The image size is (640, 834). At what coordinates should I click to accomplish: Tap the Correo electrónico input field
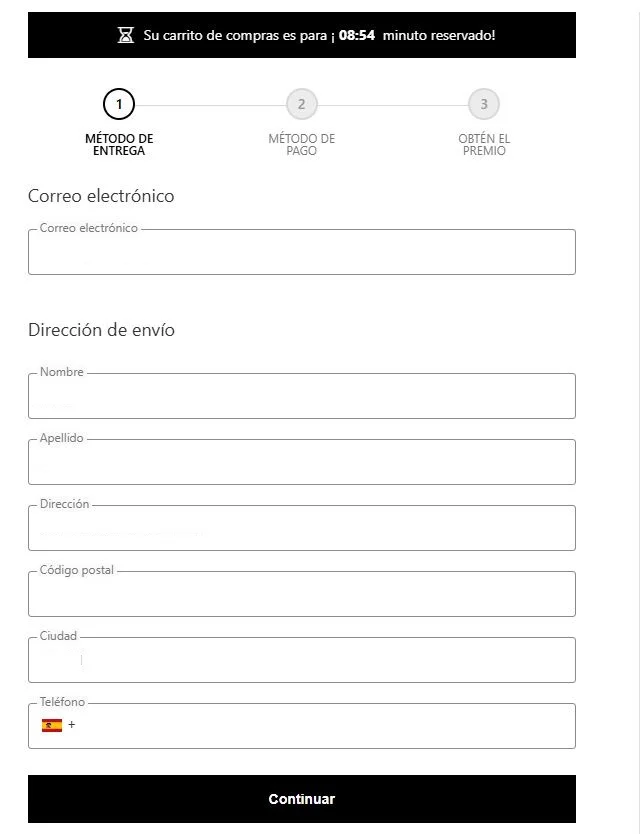301,253
